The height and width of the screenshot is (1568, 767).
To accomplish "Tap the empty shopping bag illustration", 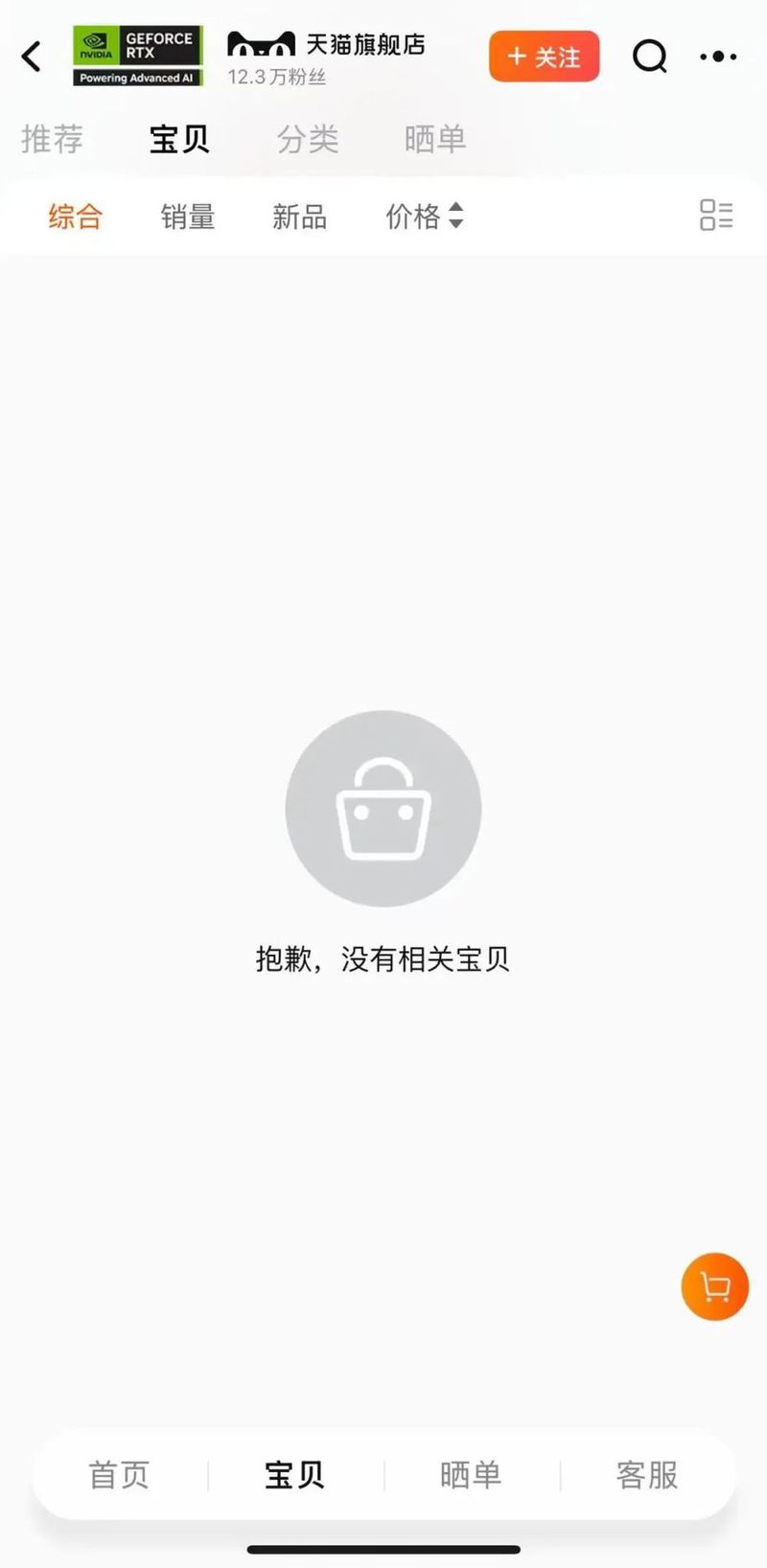I will (383, 810).
